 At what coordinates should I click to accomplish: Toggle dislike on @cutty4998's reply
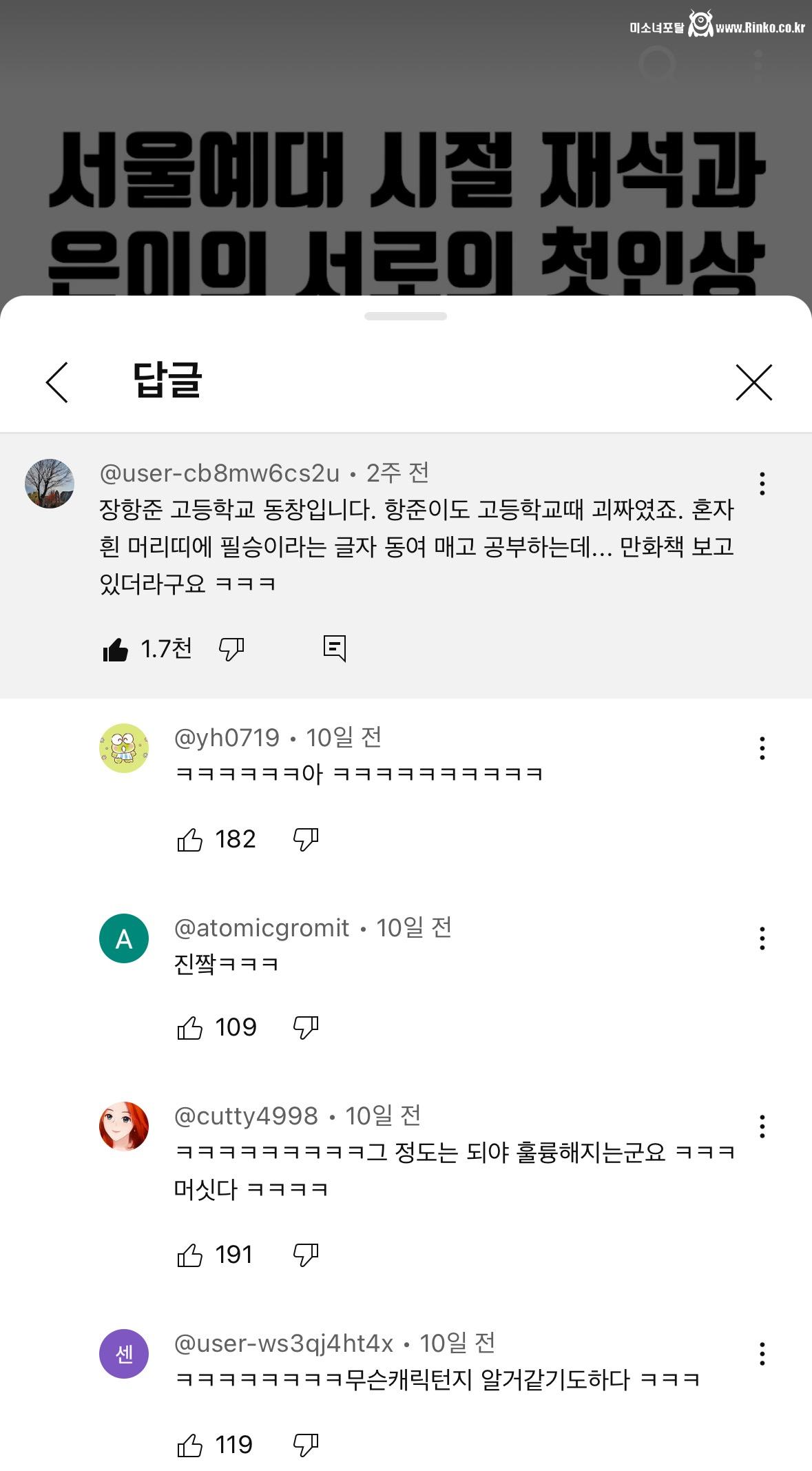[307, 1255]
